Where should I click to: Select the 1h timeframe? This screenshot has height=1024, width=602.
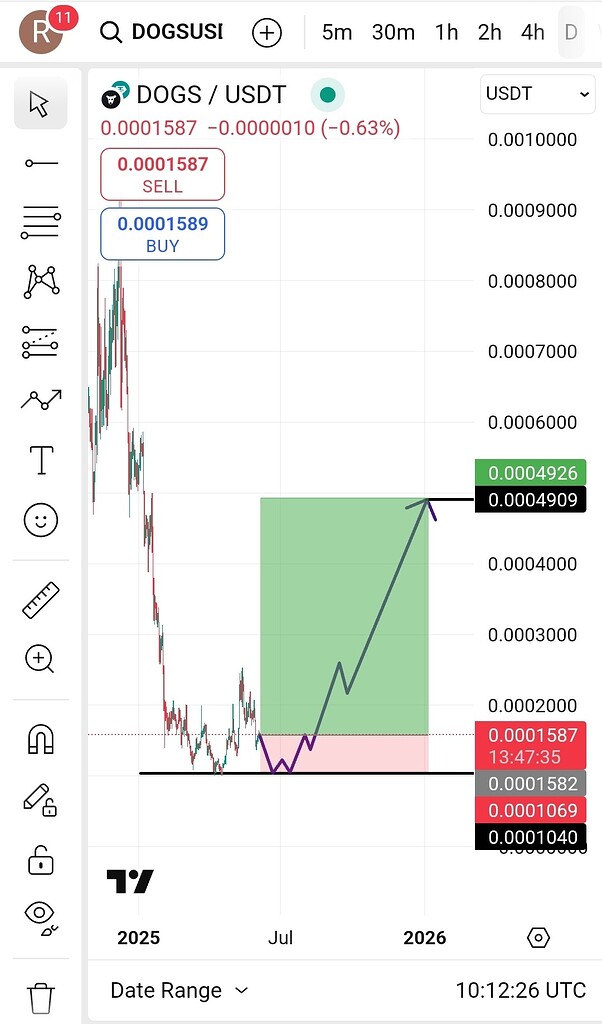pyautogui.click(x=447, y=32)
